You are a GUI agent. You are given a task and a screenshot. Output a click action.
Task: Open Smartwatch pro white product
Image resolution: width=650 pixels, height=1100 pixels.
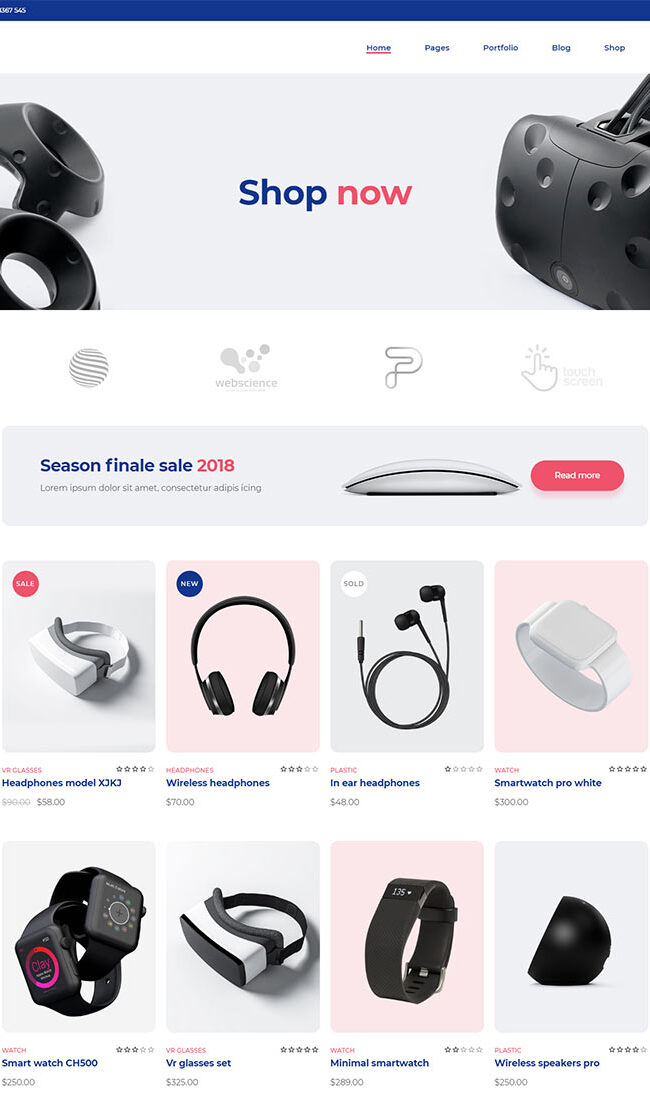coord(548,783)
